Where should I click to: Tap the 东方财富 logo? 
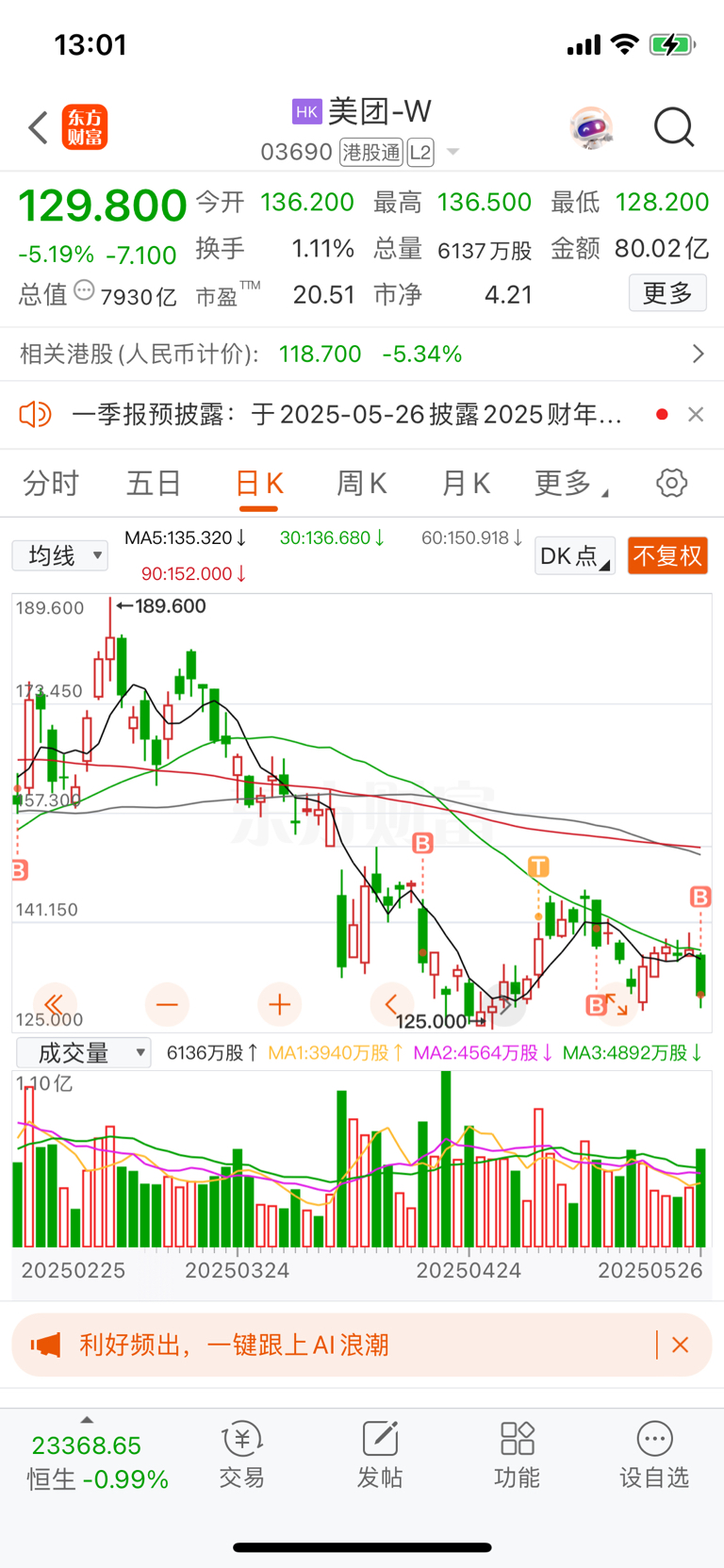(x=85, y=127)
